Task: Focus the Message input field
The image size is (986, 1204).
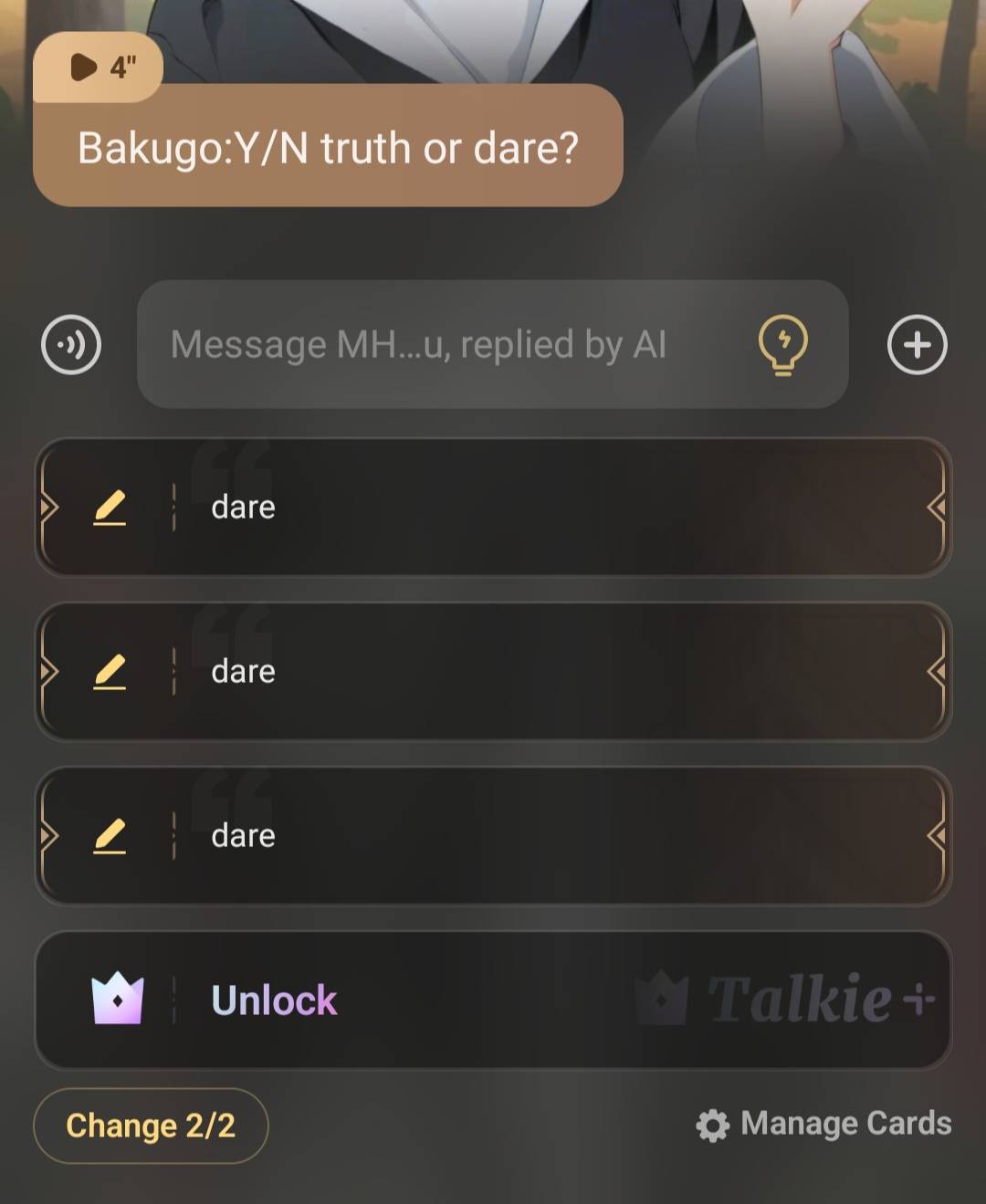Action: pyautogui.click(x=438, y=345)
